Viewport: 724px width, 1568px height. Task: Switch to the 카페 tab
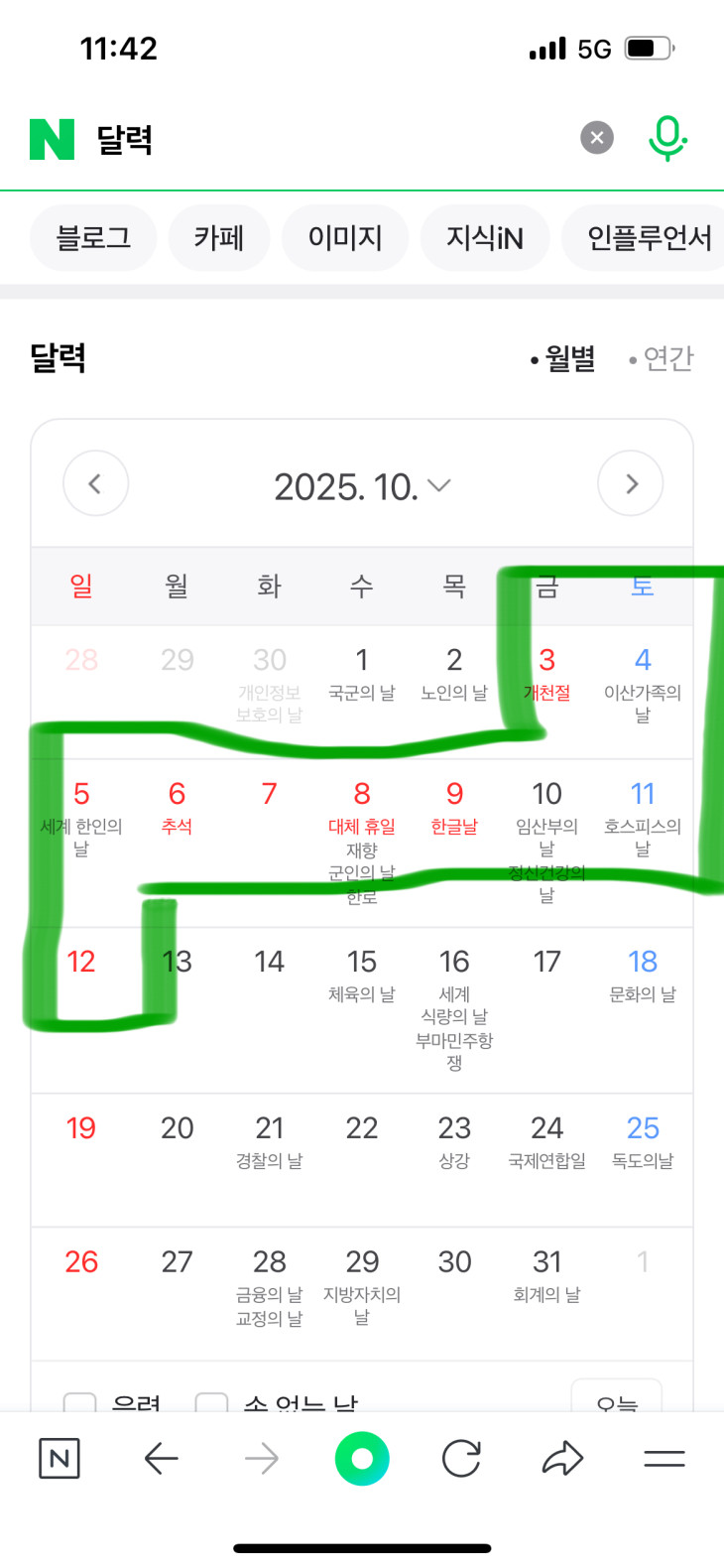point(219,238)
